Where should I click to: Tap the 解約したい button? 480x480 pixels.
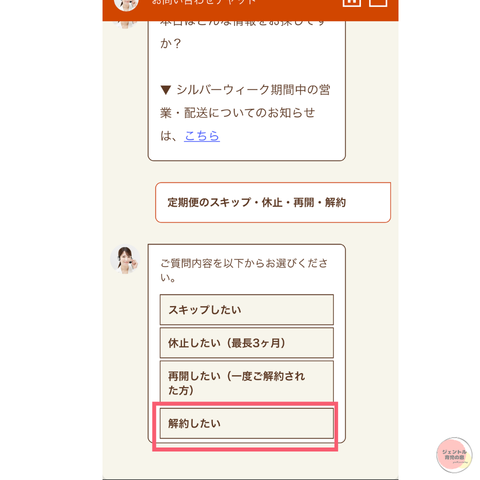pos(247,423)
